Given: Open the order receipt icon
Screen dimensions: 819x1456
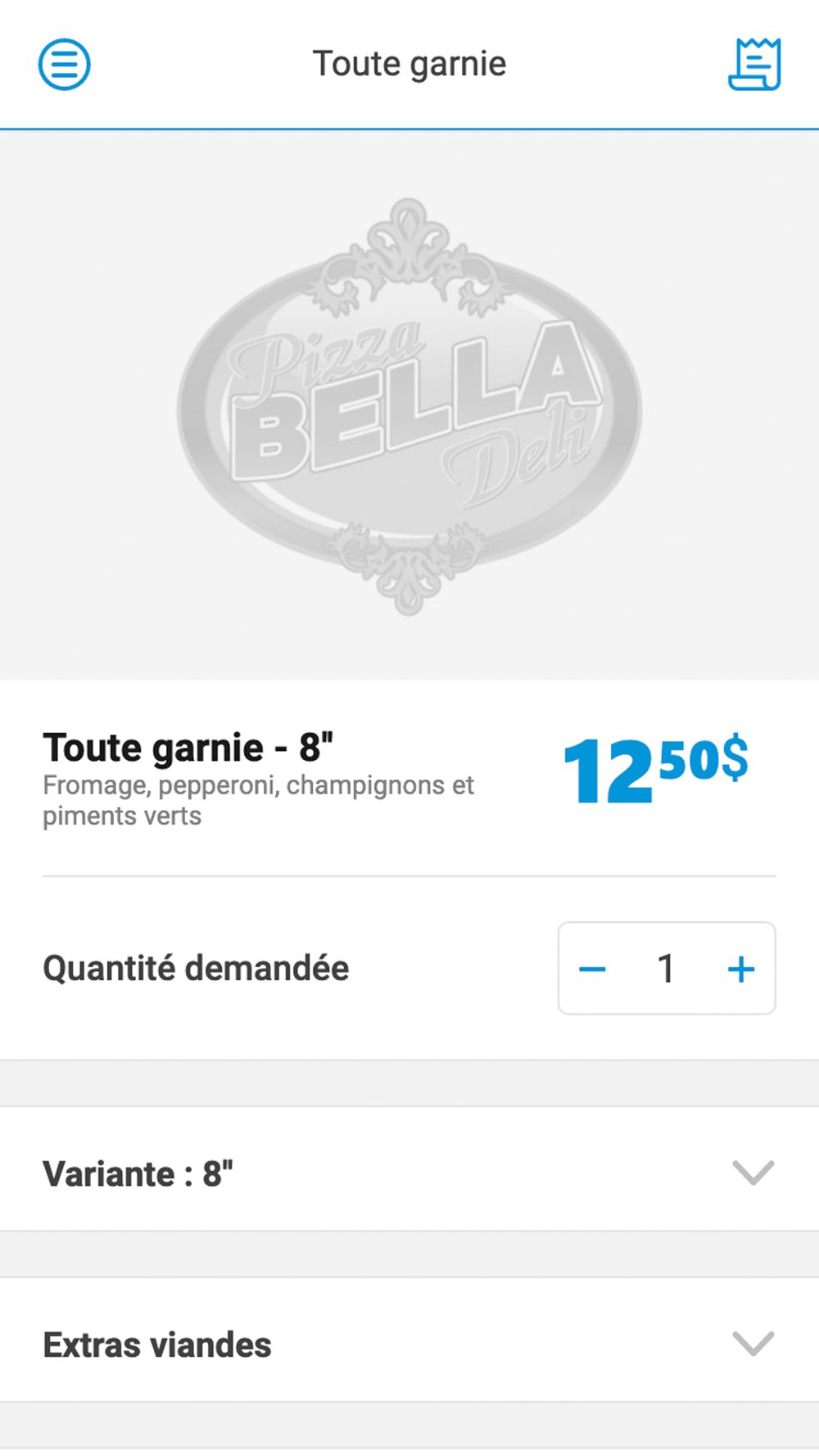Looking at the screenshot, I should click(754, 64).
